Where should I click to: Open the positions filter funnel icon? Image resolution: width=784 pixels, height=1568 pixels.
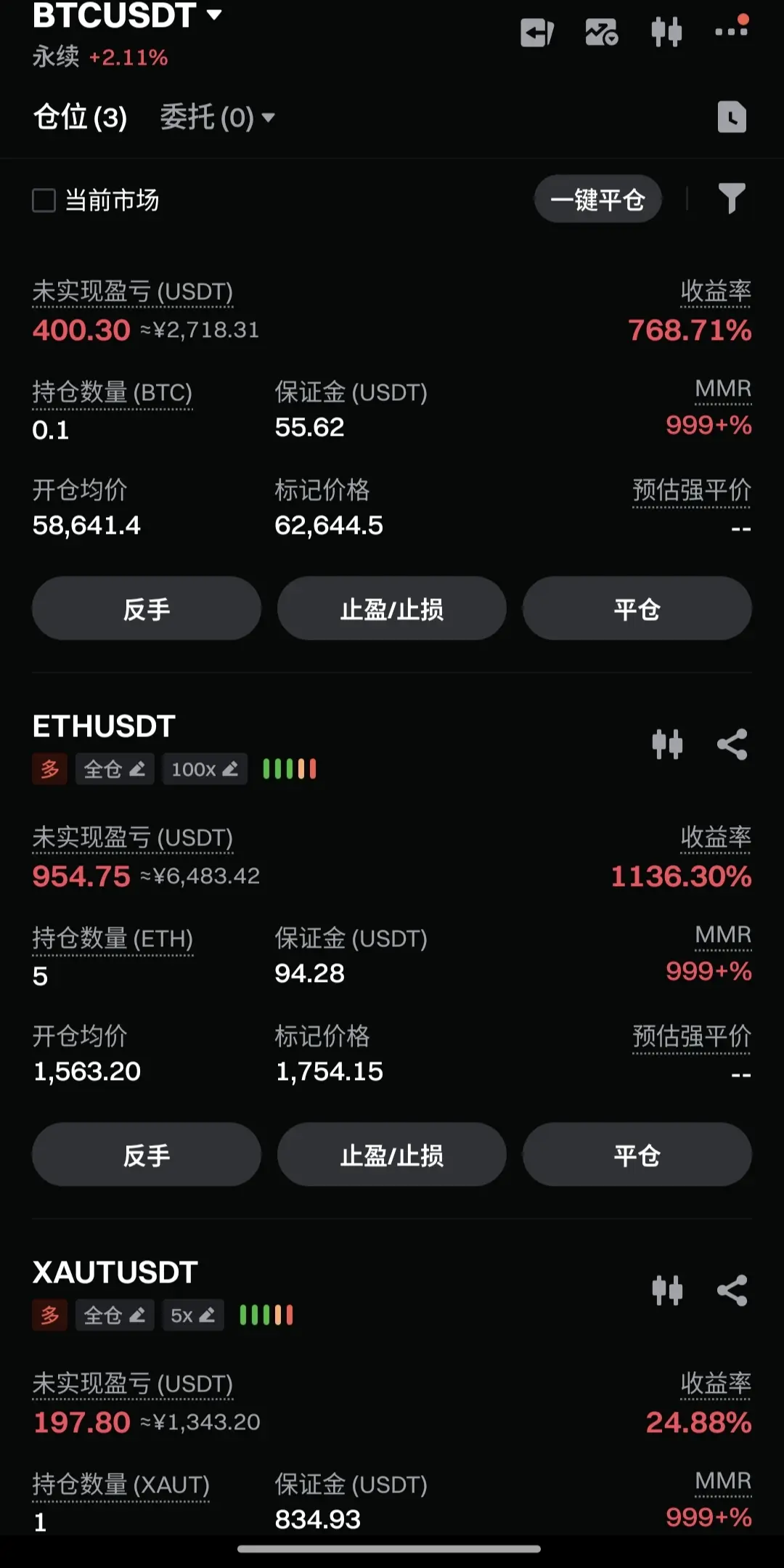click(x=732, y=198)
